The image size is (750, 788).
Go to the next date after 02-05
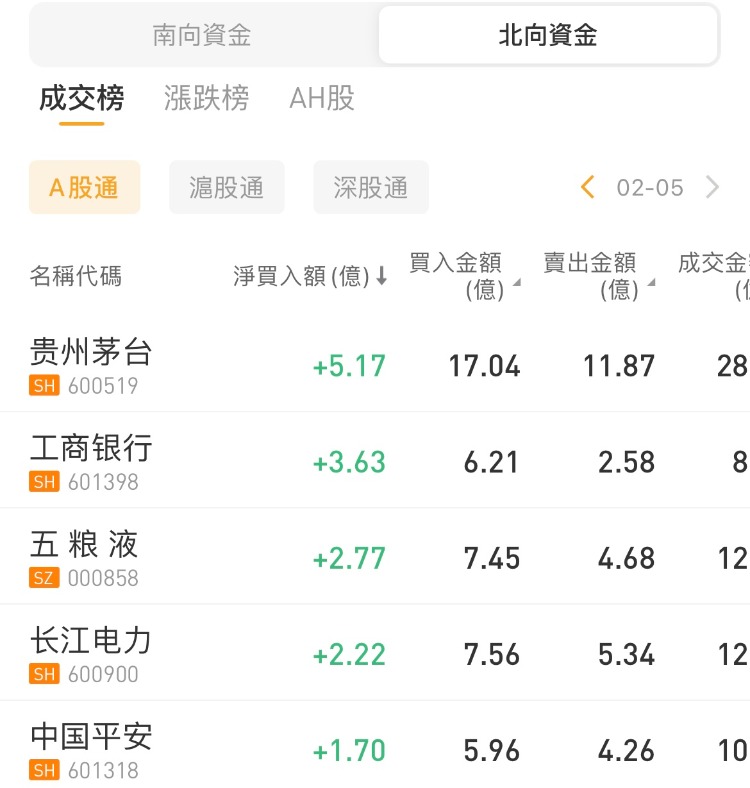(712, 187)
